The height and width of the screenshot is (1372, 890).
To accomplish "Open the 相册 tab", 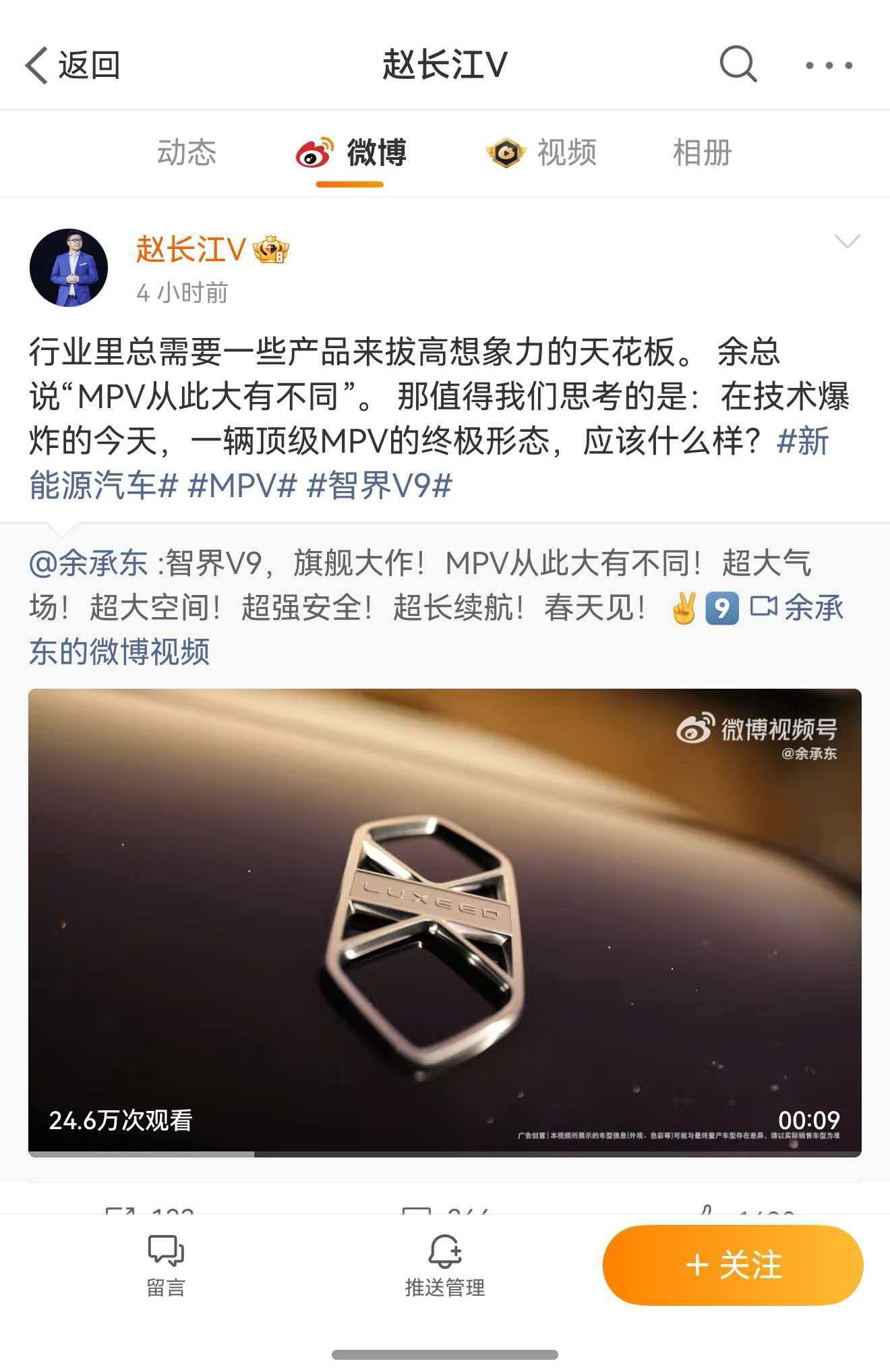I will point(702,152).
